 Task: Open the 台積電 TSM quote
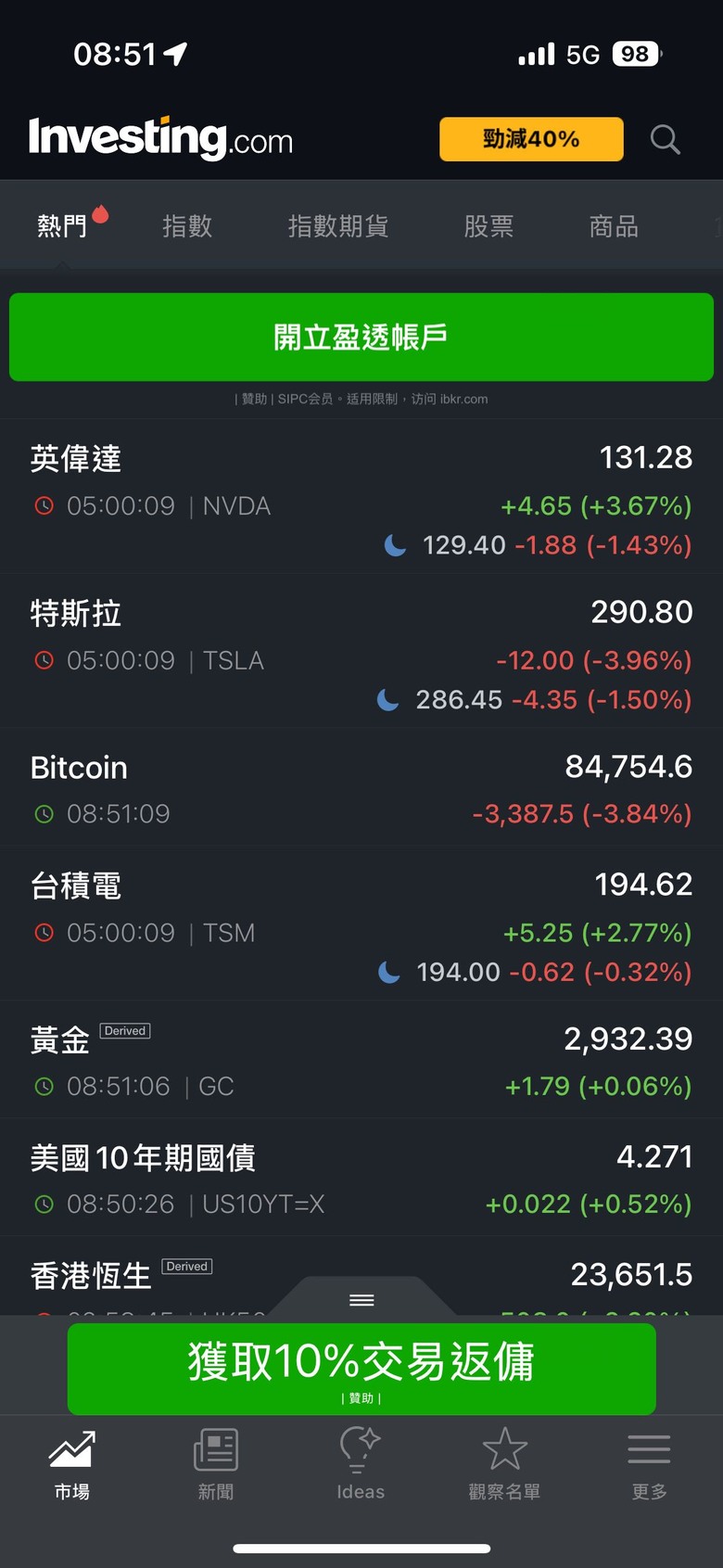361,924
